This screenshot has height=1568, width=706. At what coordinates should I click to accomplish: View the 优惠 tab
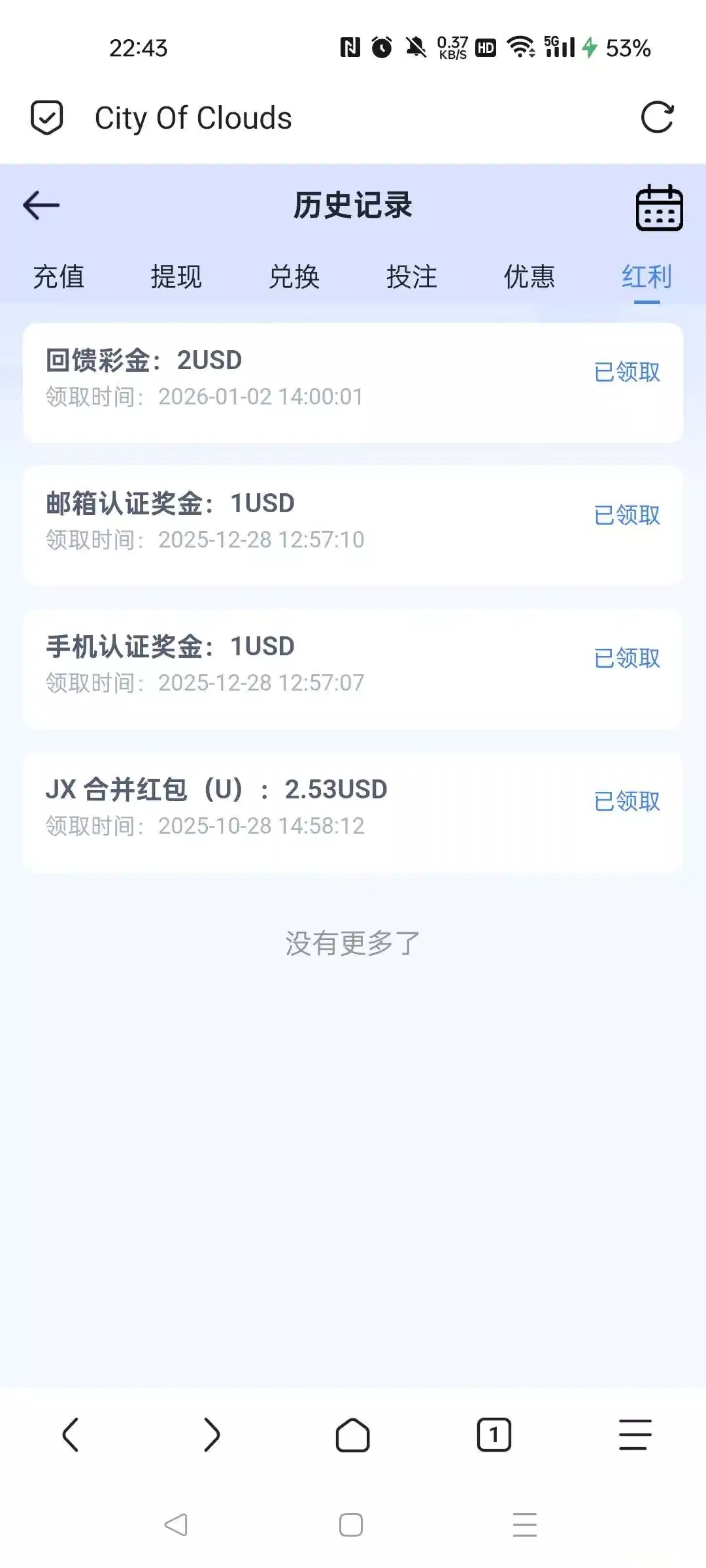coord(529,277)
